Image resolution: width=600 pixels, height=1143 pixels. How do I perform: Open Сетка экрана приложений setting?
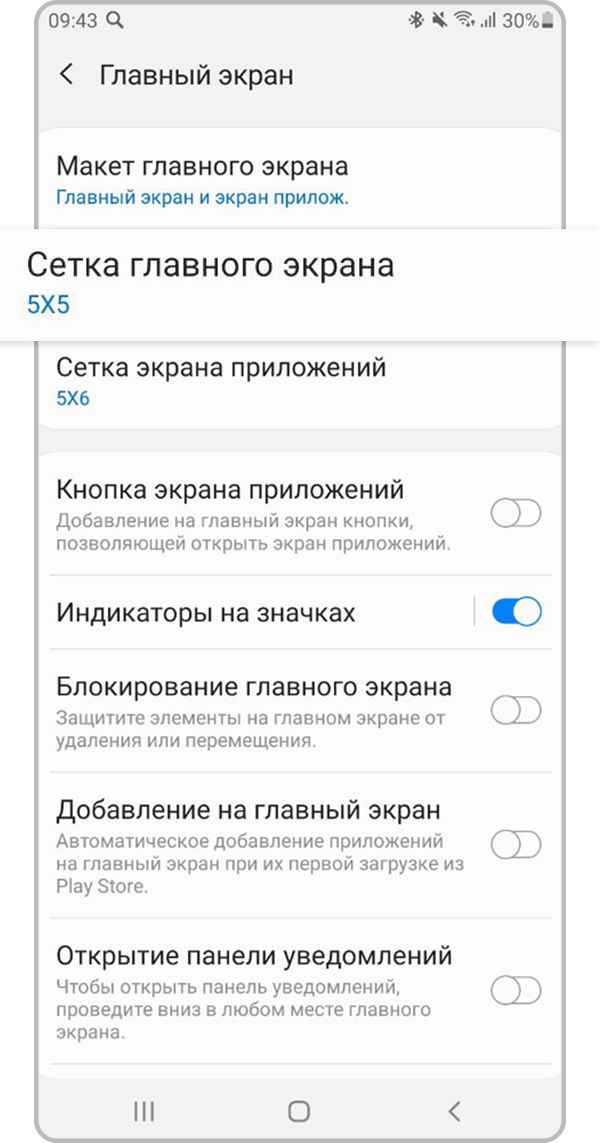point(221,380)
